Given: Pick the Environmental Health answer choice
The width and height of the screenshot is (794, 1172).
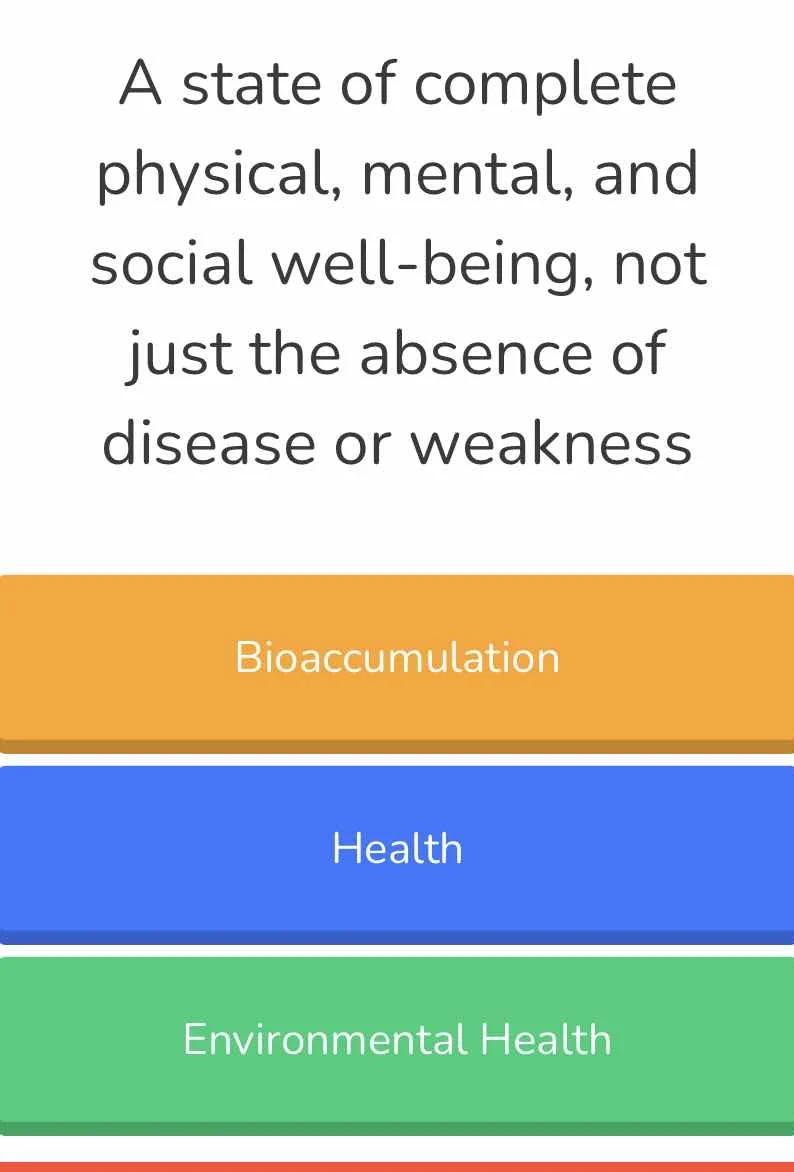Looking at the screenshot, I should [397, 1040].
